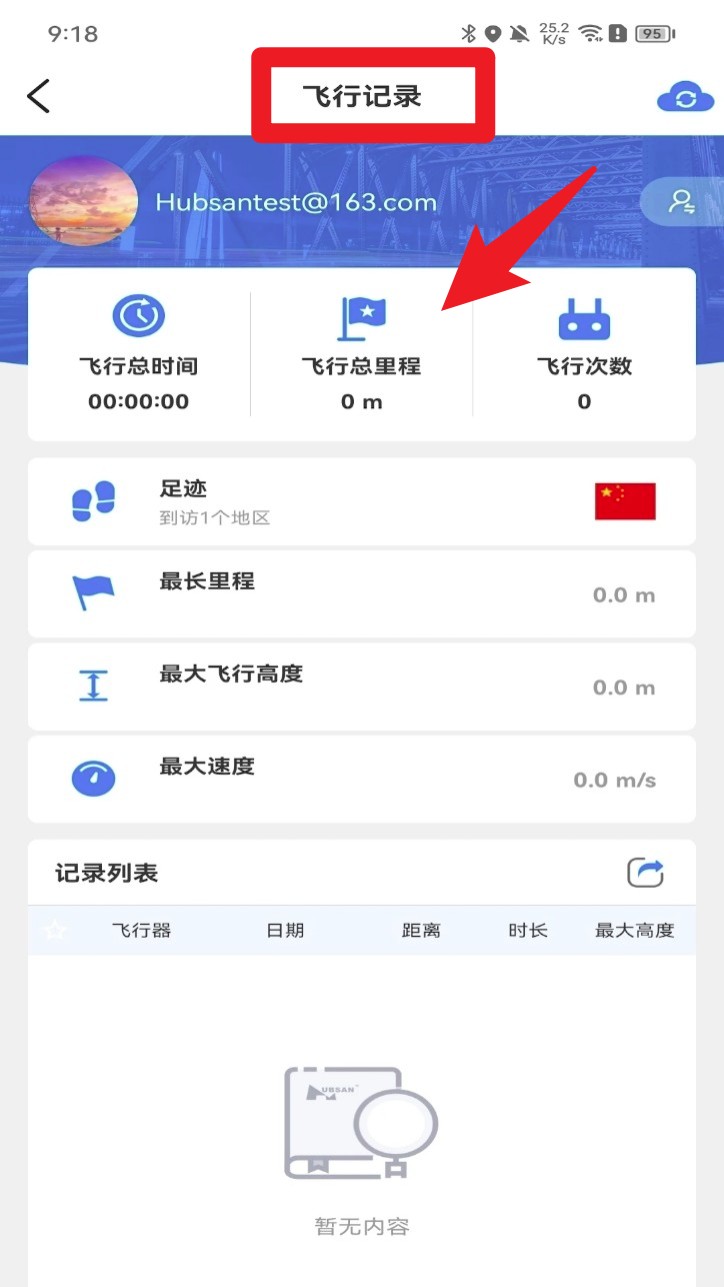
Task: Toggle the star filter in the record table
Action: click(x=57, y=930)
